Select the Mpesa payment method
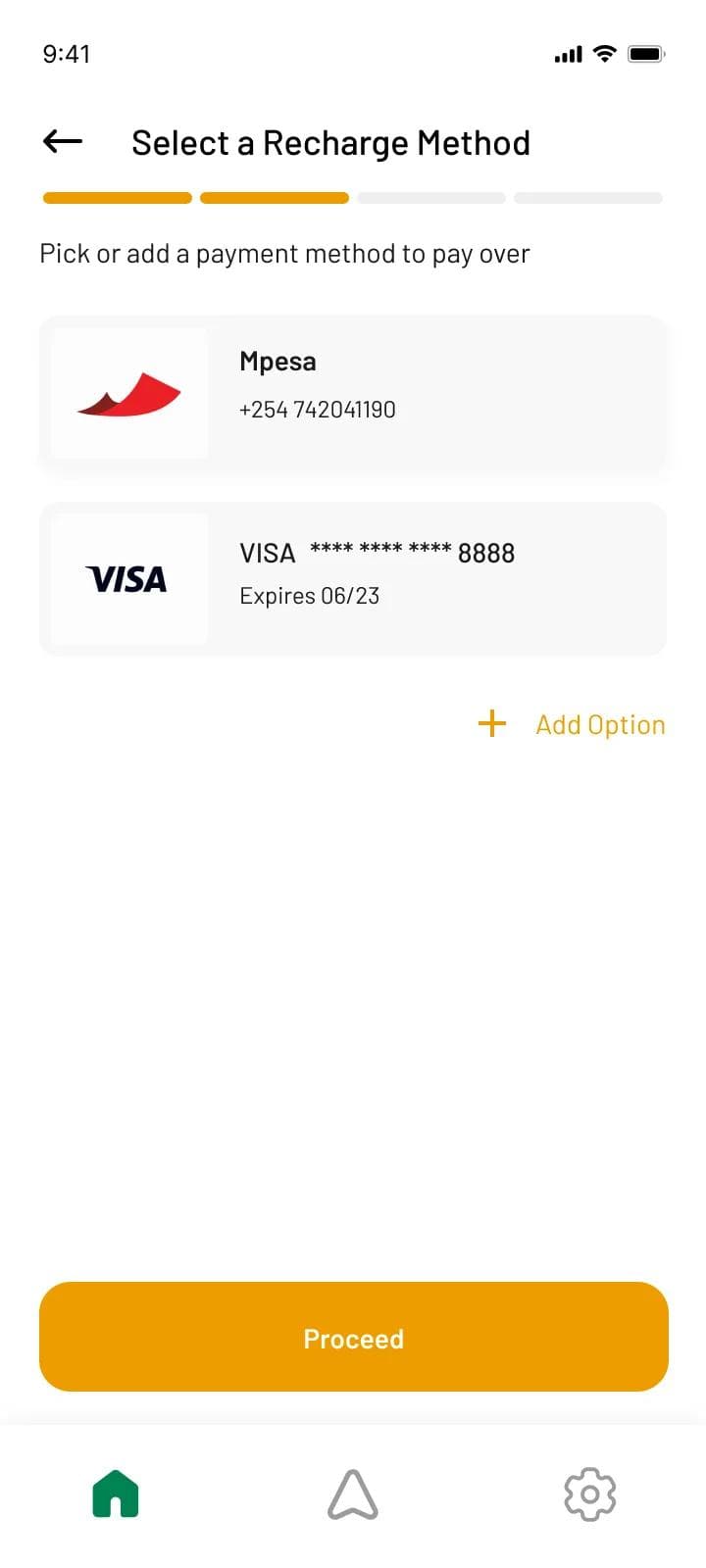The width and height of the screenshot is (706, 1568). click(353, 390)
